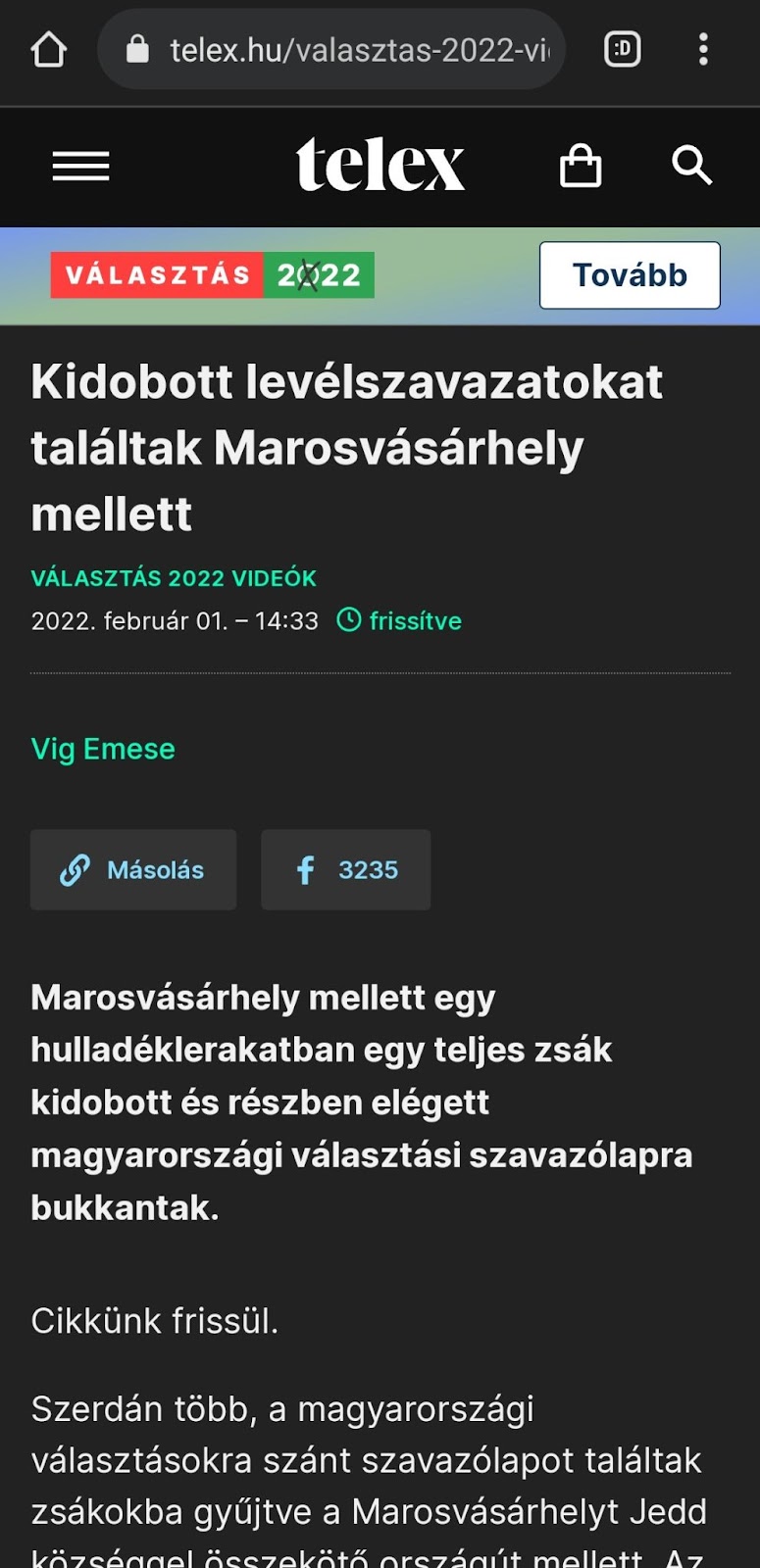Open the shopping bag icon
The width and height of the screenshot is (760, 1568).
pyautogui.click(x=581, y=166)
